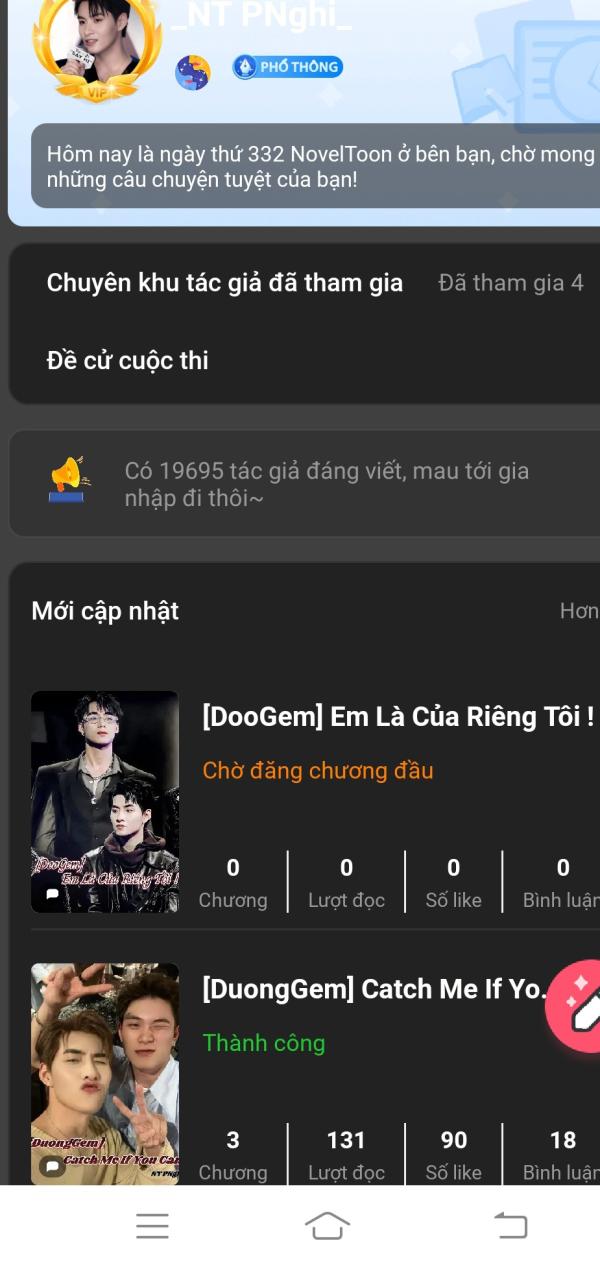Open the Phổ Thông author level badge

pyautogui.click(x=287, y=67)
